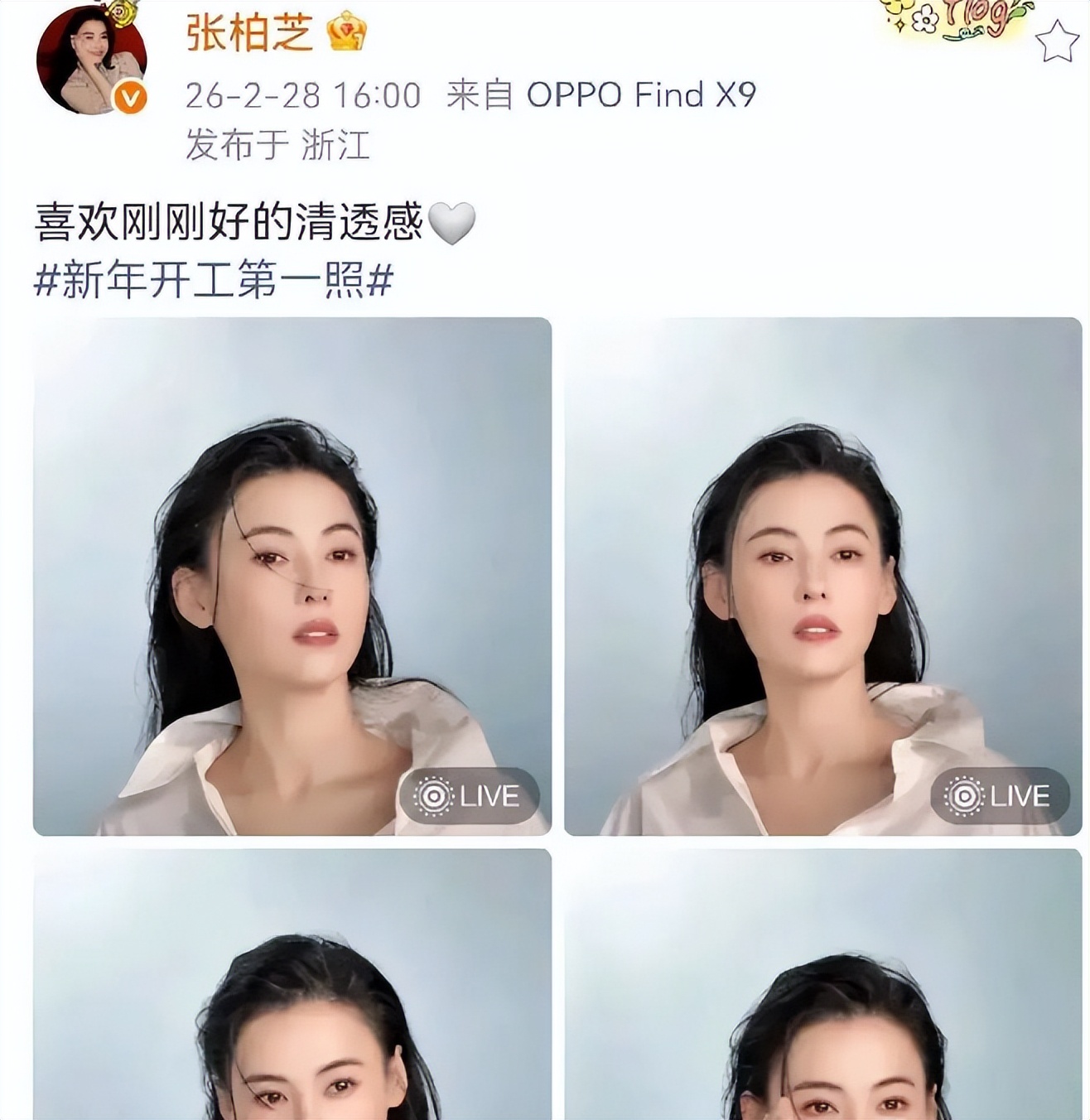This screenshot has height=1120, width=1090.
Task: Open the third photo in the post grid
Action: tap(292, 984)
